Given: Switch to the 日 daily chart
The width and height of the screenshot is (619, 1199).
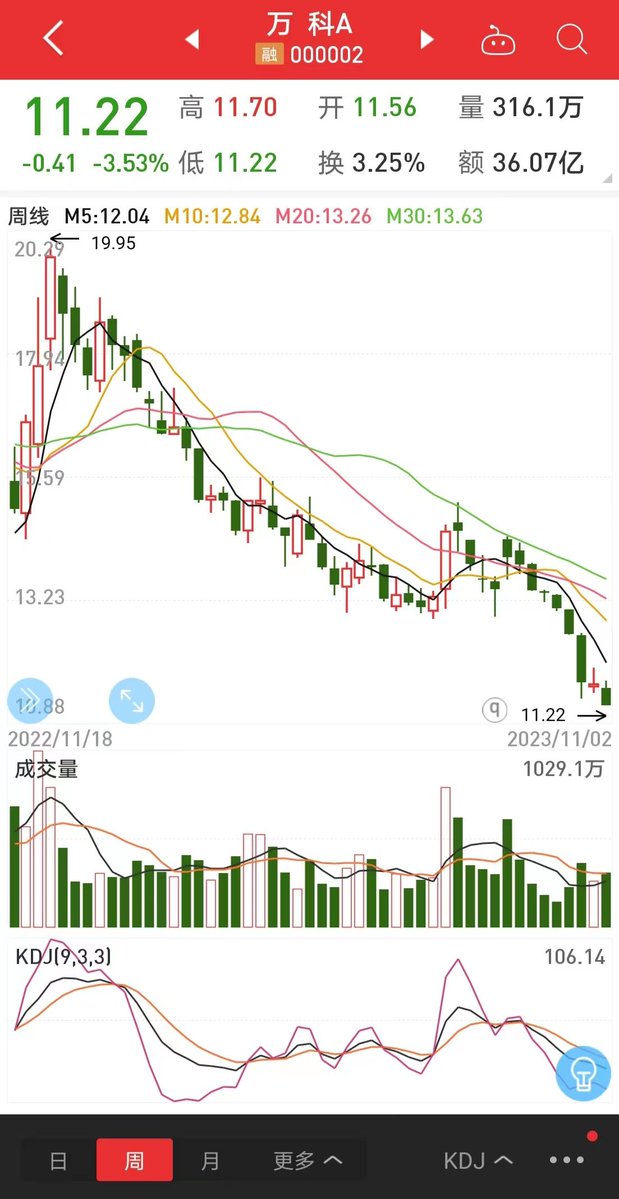Looking at the screenshot, I should (59, 1161).
